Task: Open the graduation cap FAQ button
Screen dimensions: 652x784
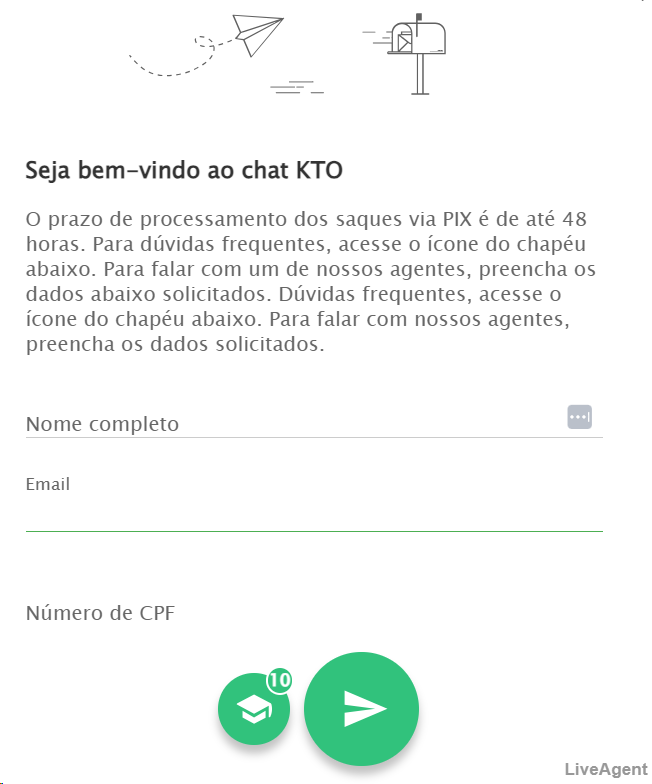Action: click(254, 709)
